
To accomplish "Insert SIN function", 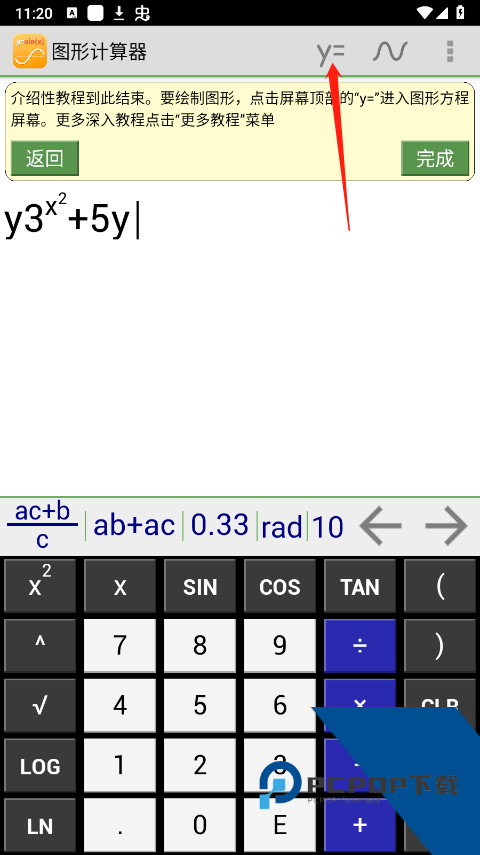I will point(200,586).
